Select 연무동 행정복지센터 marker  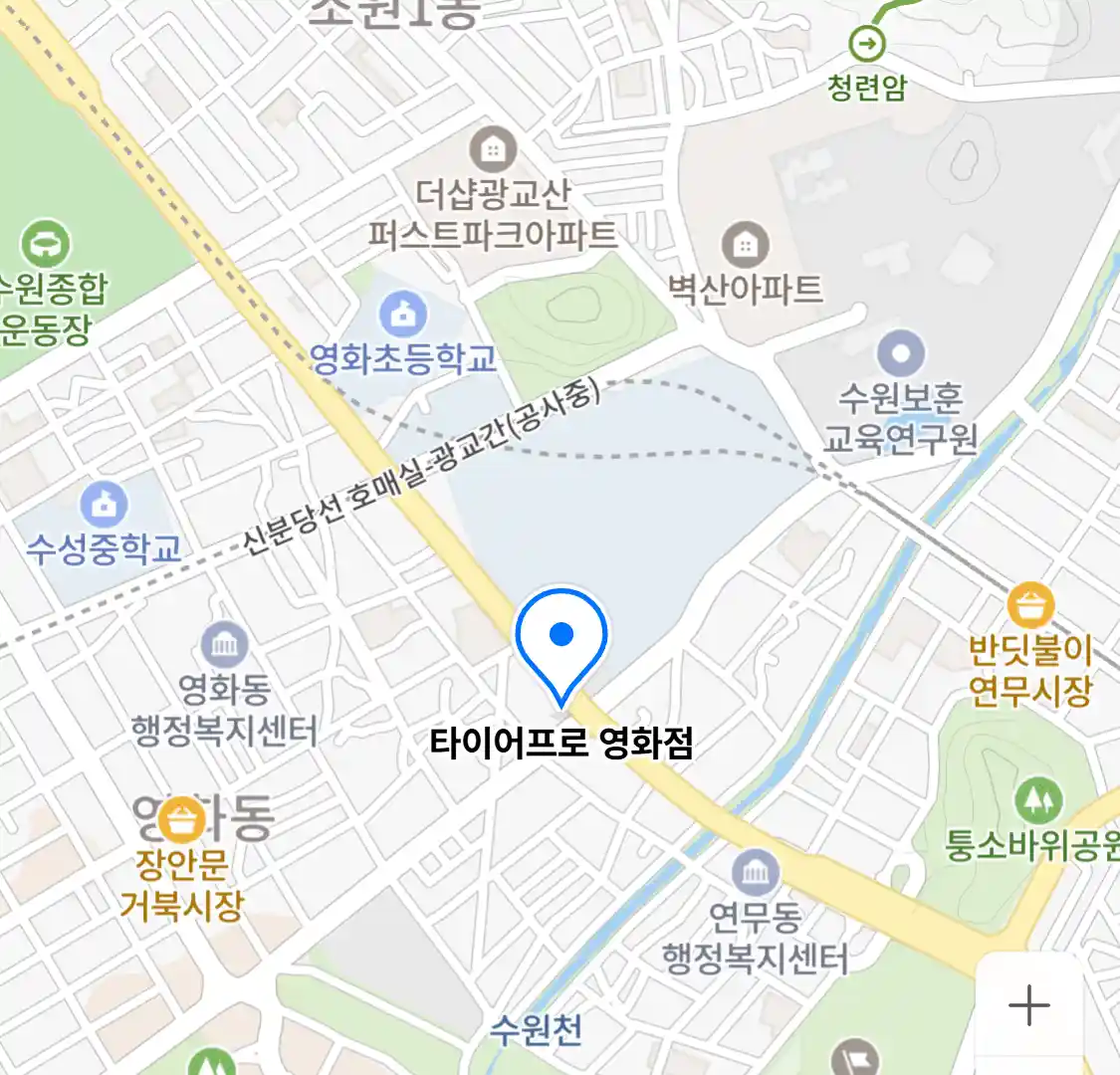coord(755,873)
